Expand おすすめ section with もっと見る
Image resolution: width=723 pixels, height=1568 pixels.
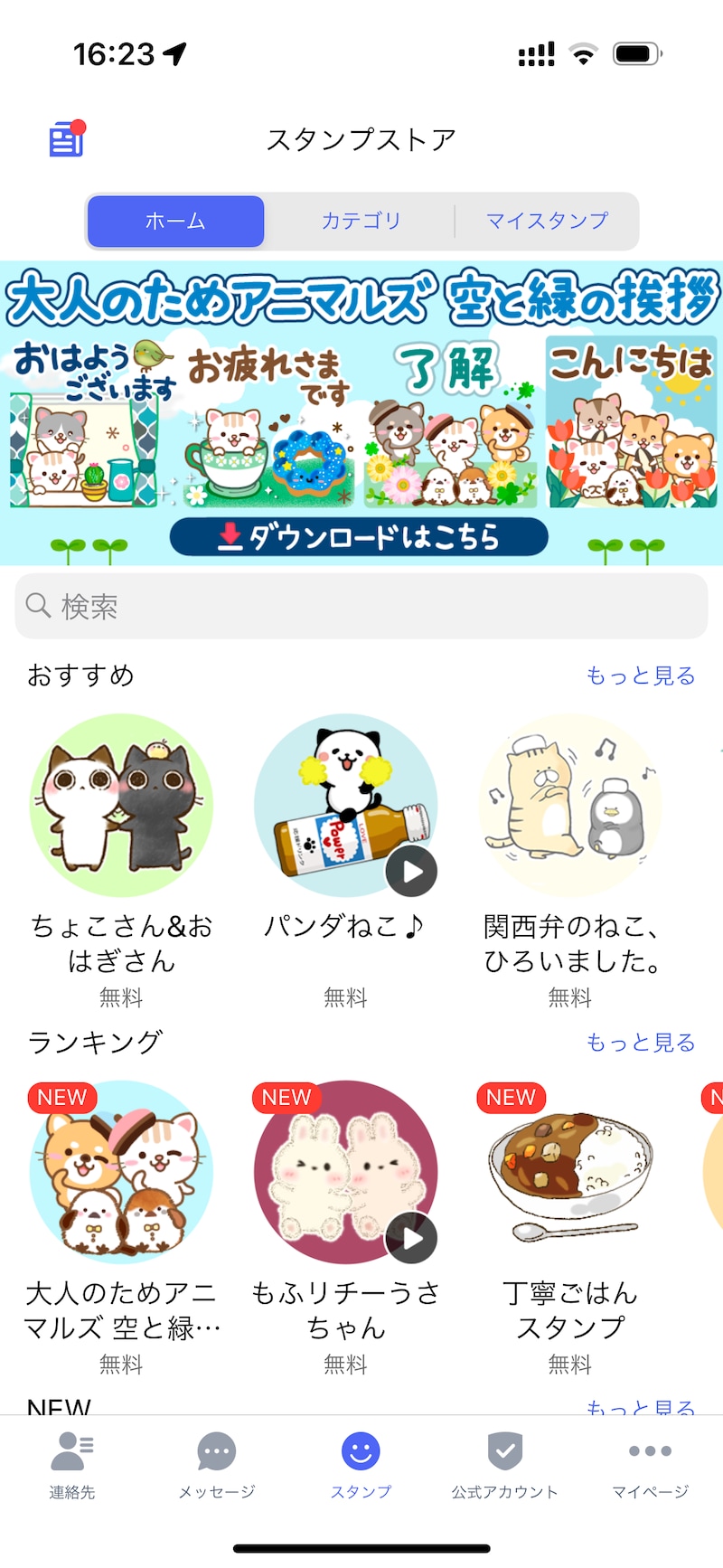click(641, 675)
